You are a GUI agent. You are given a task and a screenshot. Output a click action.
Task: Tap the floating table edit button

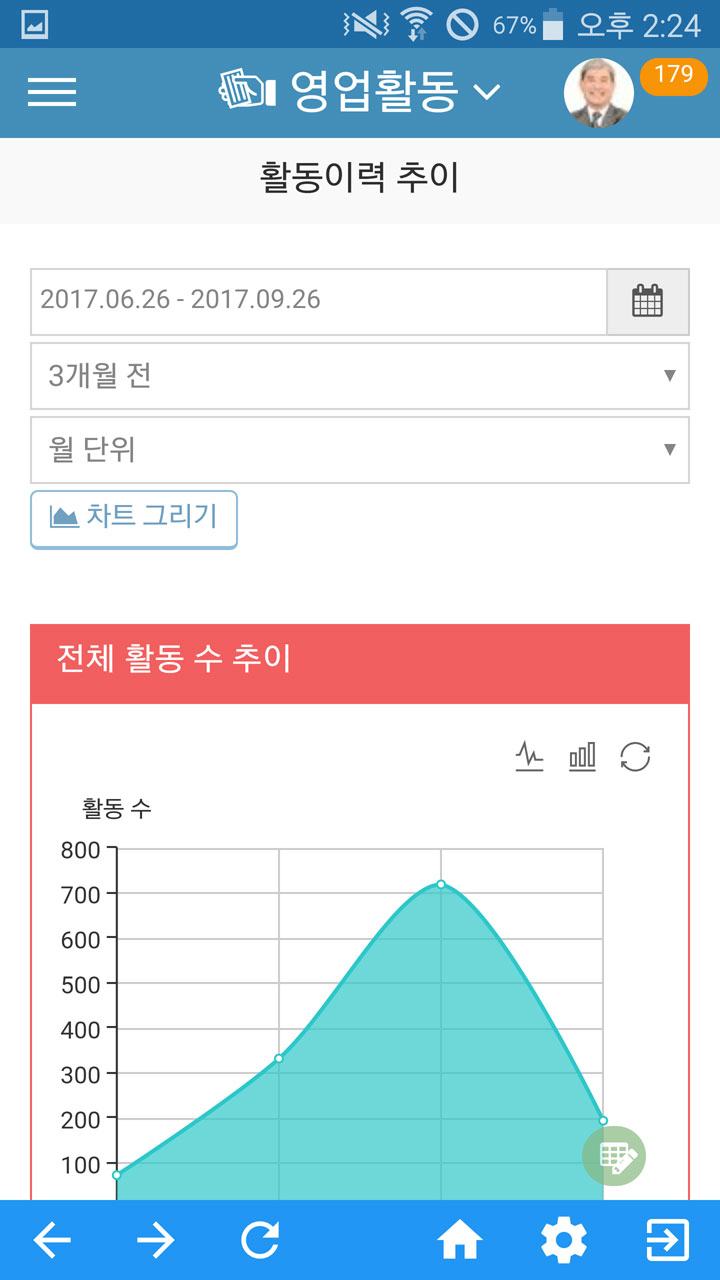pyautogui.click(x=614, y=1157)
